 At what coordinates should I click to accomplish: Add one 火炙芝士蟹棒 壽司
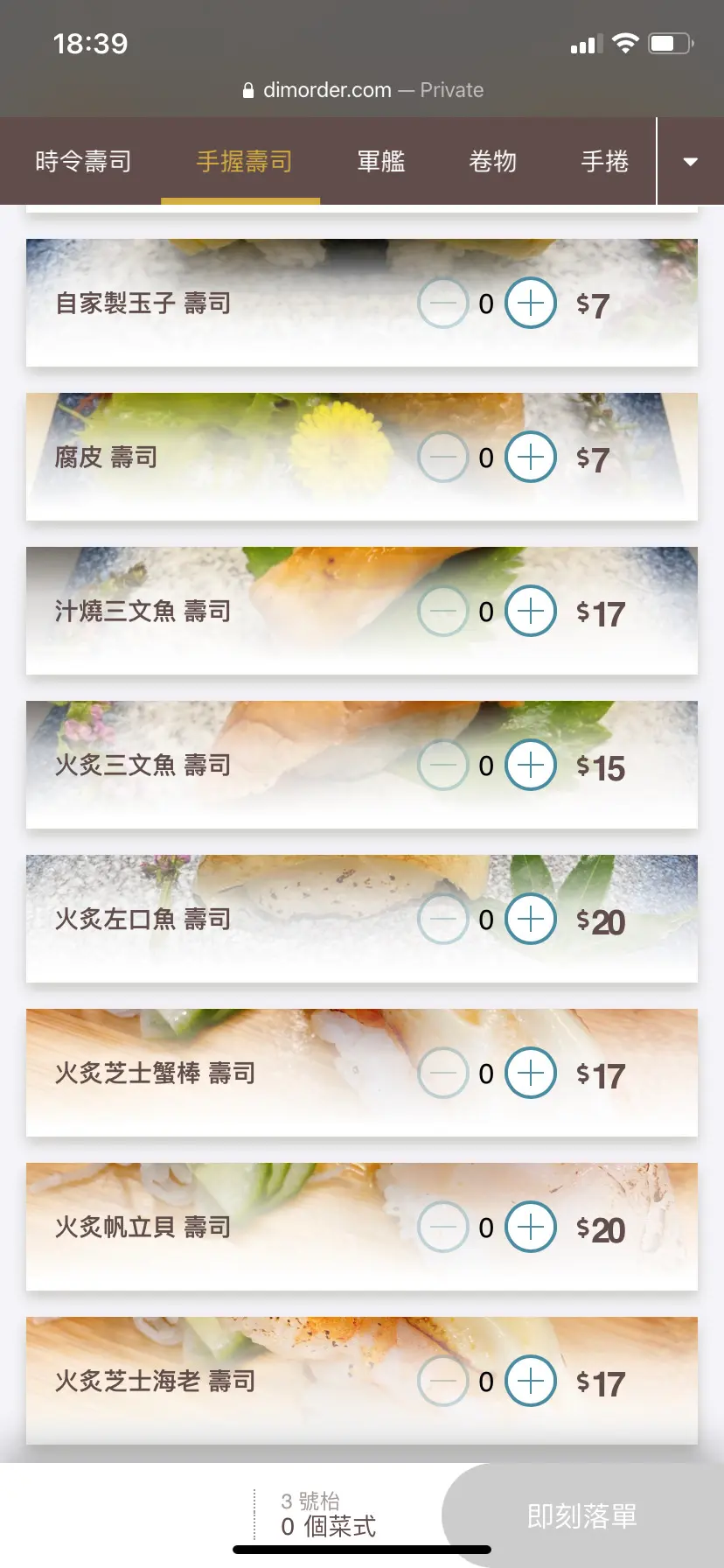pyautogui.click(x=531, y=1073)
